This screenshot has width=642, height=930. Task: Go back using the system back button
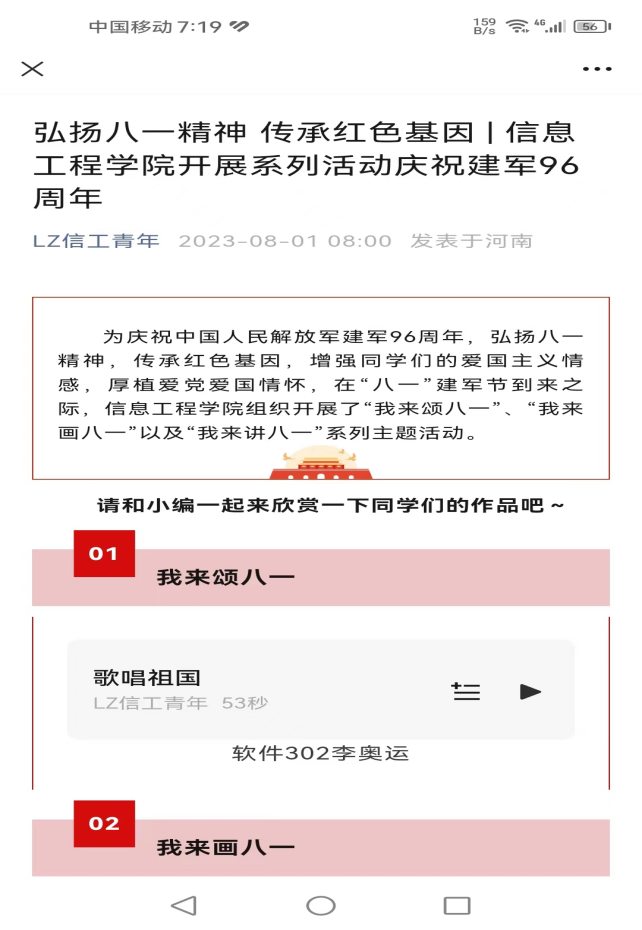tap(183, 905)
